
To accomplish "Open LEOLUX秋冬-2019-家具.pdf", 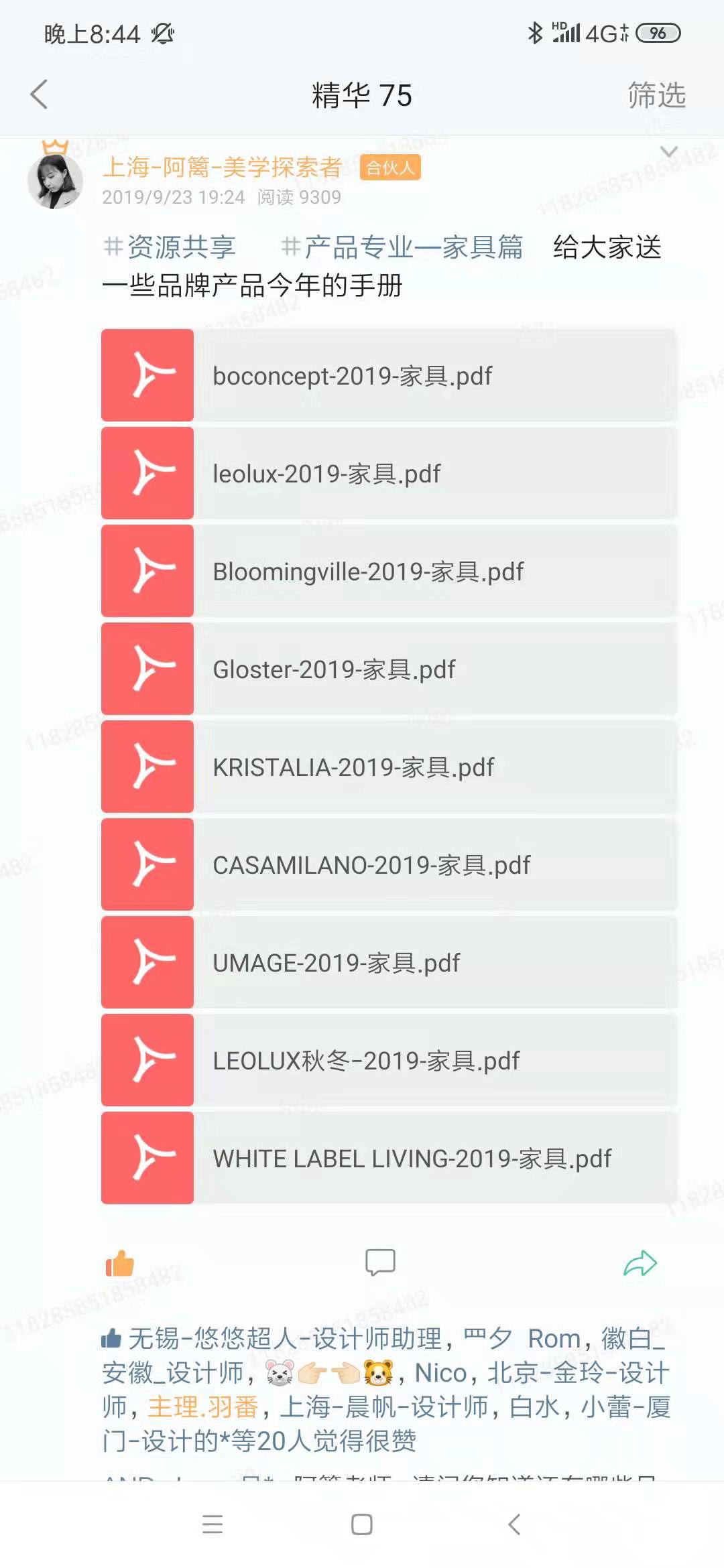I will (x=389, y=1060).
